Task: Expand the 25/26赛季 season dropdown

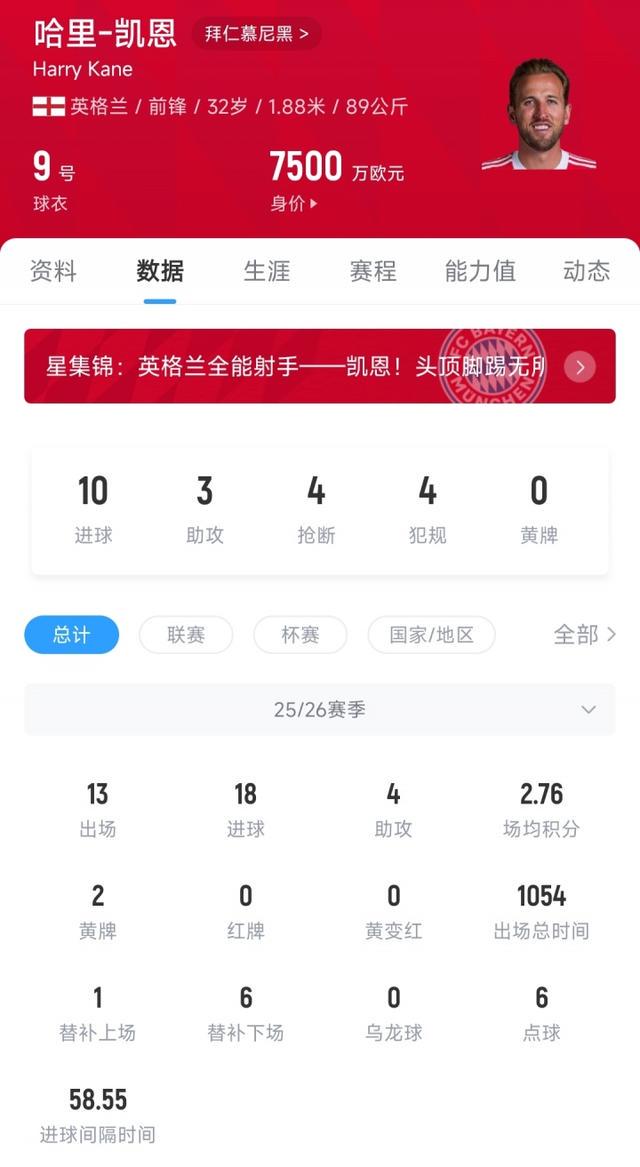Action: click(x=319, y=710)
